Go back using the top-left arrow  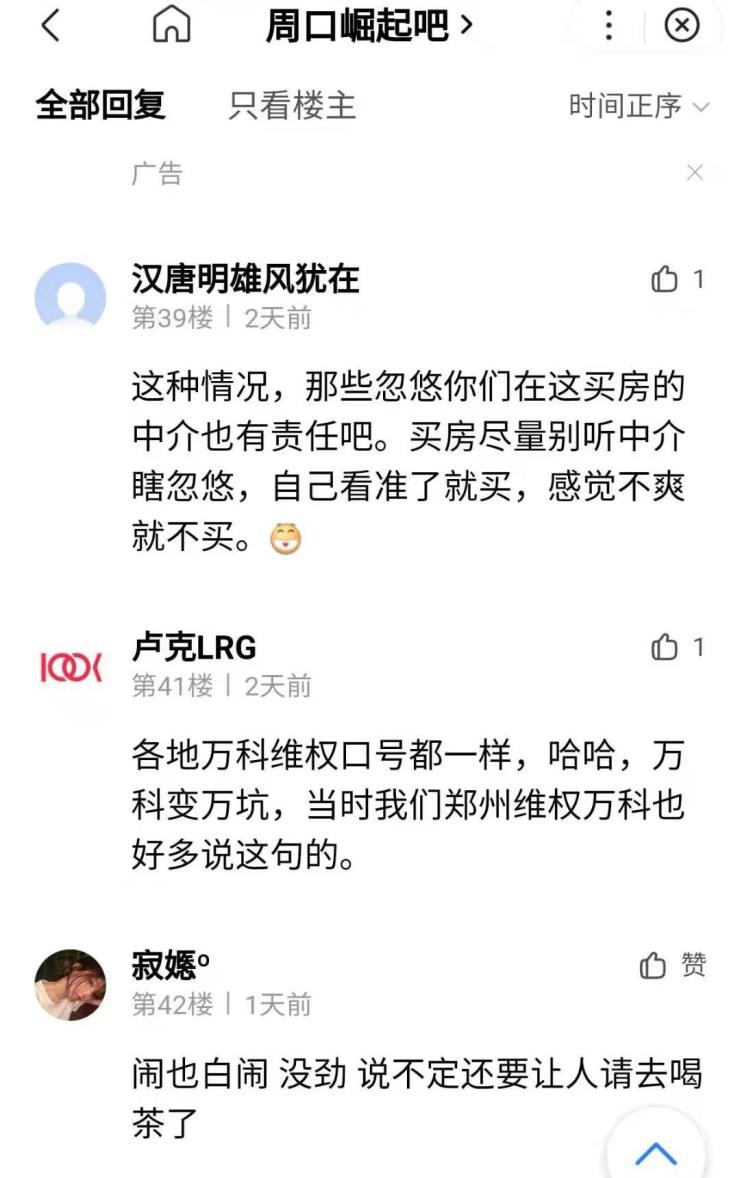click(x=50, y=26)
